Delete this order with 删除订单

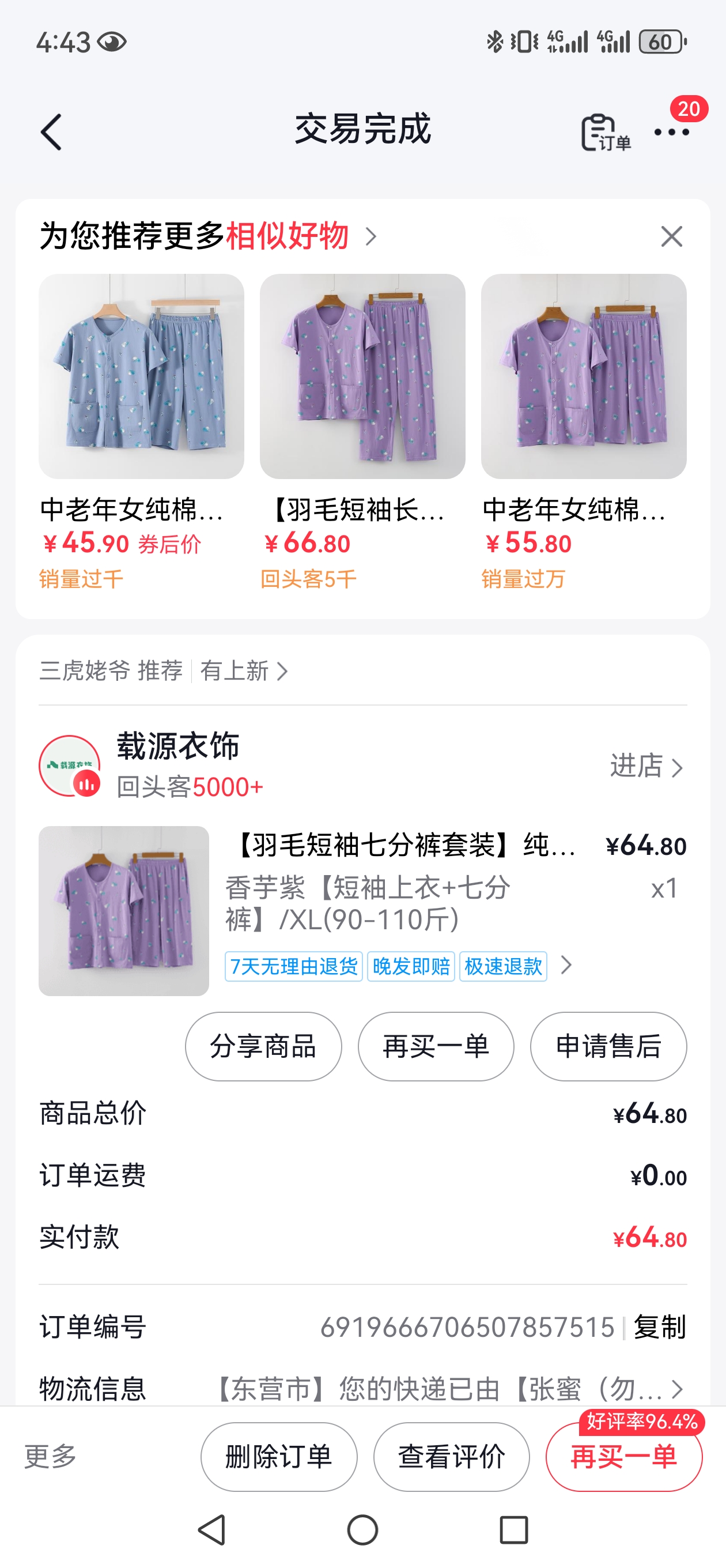[279, 1457]
